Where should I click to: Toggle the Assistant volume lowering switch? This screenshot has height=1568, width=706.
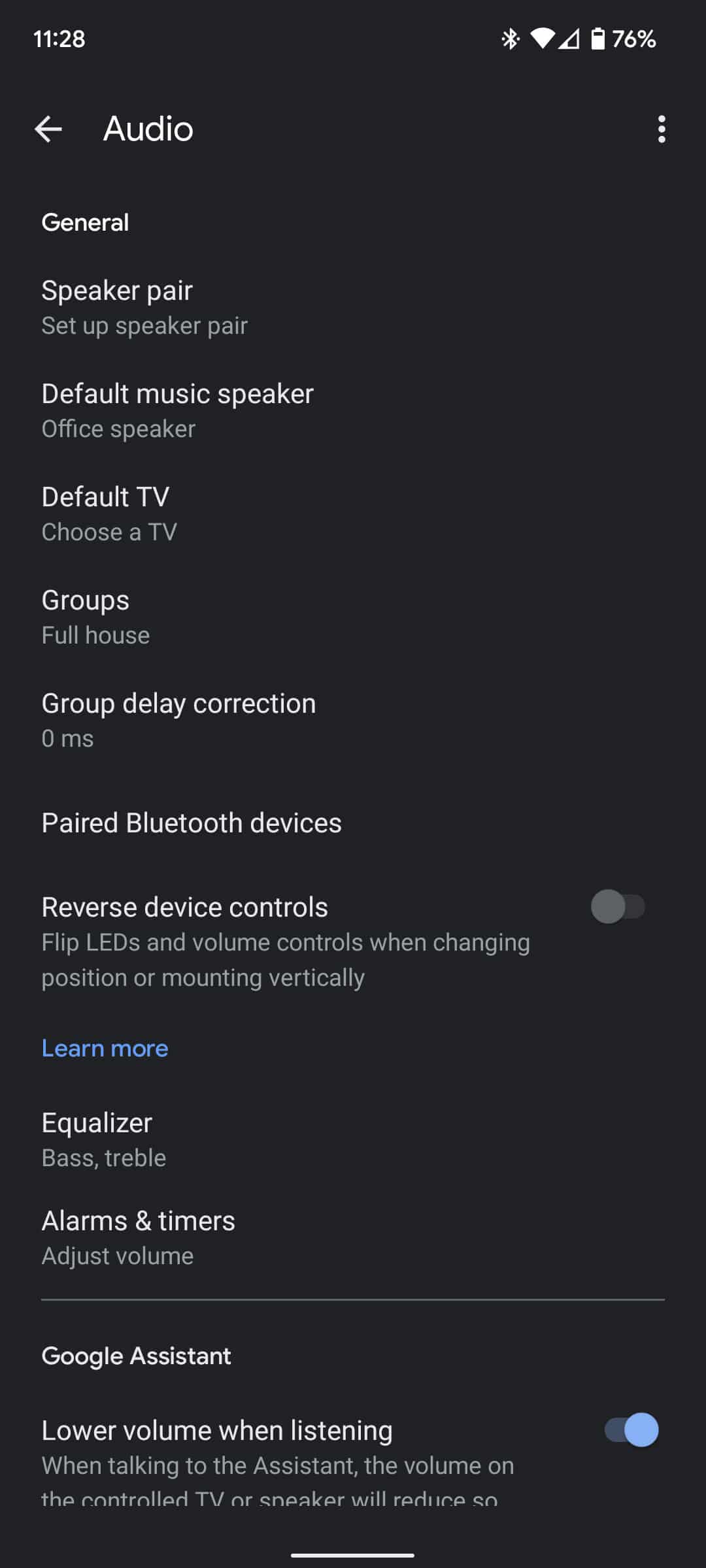(x=631, y=1429)
